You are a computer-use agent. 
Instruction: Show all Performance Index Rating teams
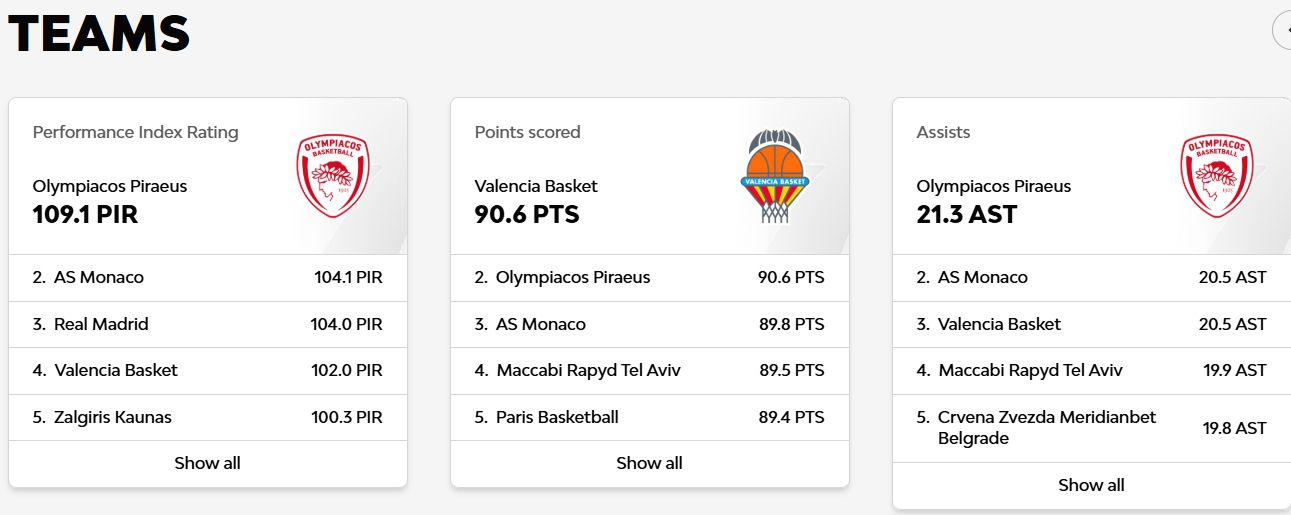(207, 463)
